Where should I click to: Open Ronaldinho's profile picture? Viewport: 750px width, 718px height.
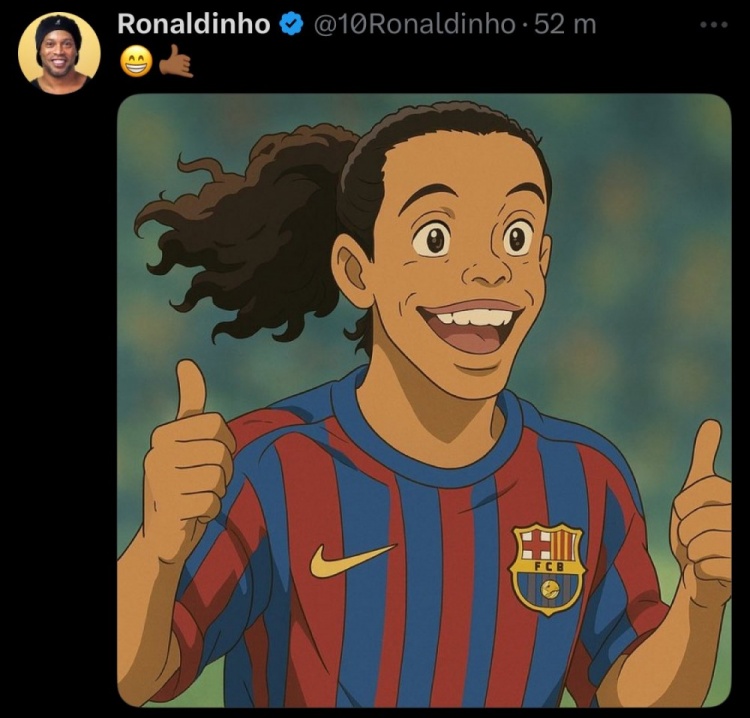pos(59,53)
